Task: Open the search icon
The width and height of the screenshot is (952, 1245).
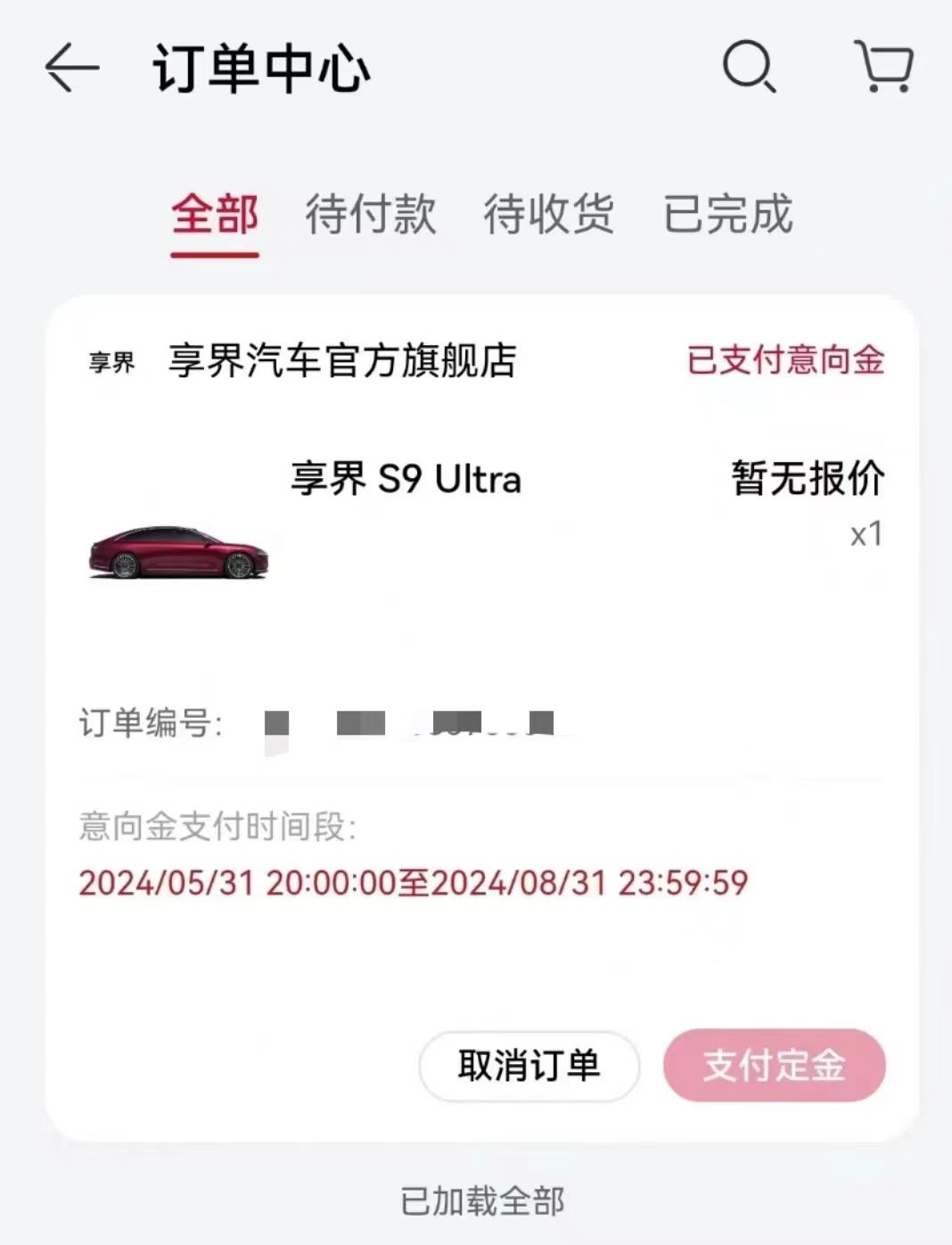Action: click(x=748, y=67)
